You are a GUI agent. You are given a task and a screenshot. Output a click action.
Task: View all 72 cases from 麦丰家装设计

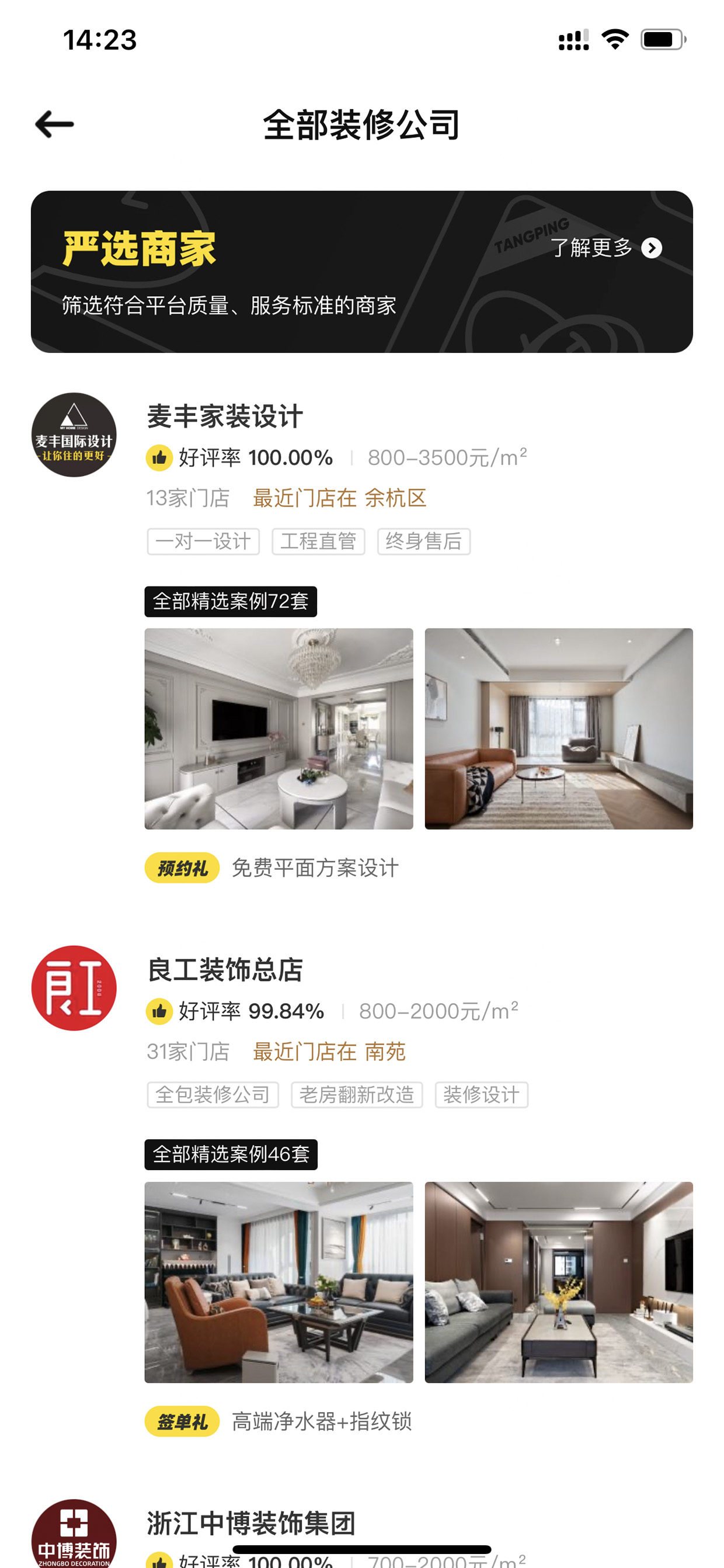pos(231,601)
